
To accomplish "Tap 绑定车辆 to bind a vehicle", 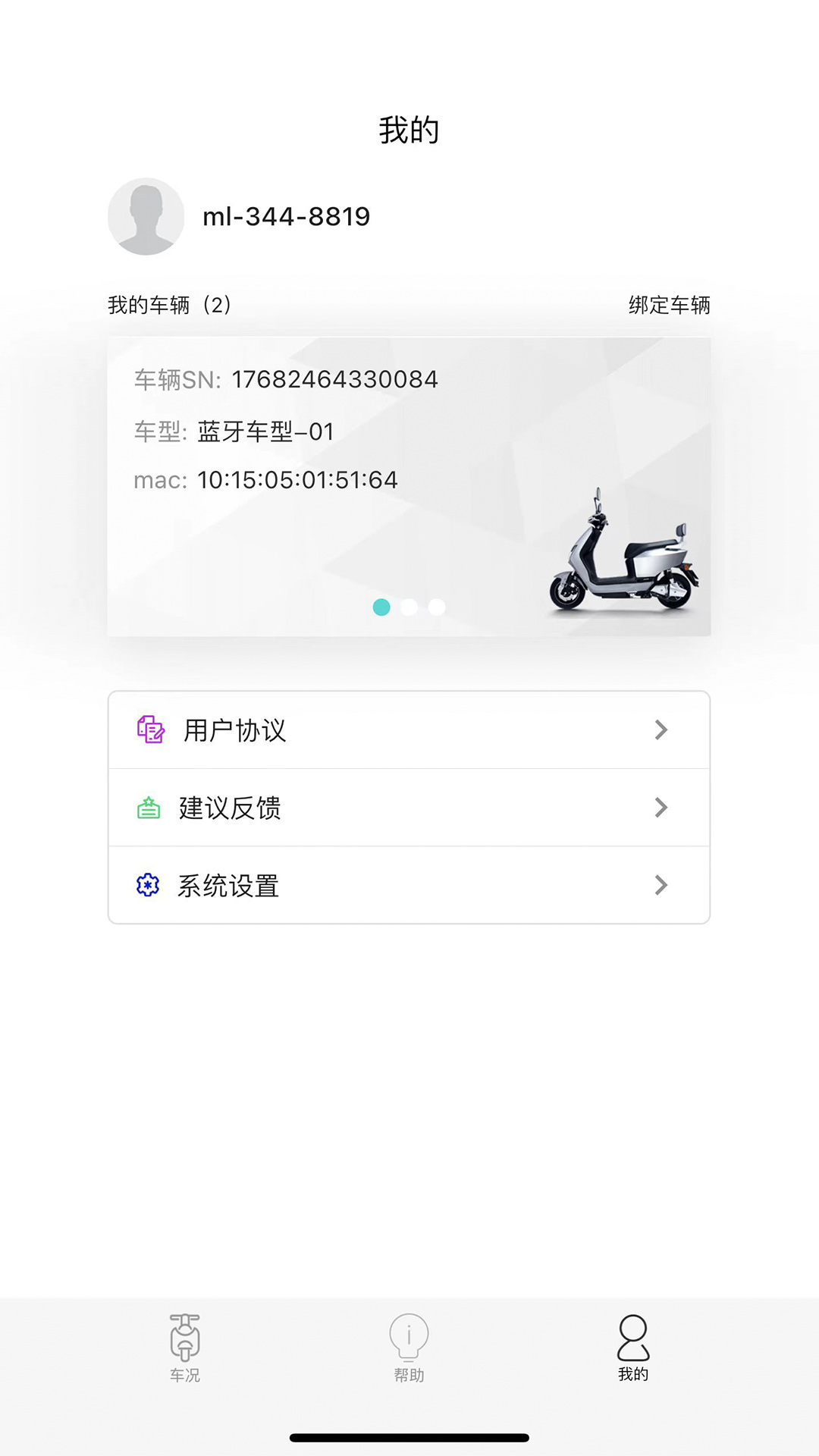I will (x=669, y=305).
